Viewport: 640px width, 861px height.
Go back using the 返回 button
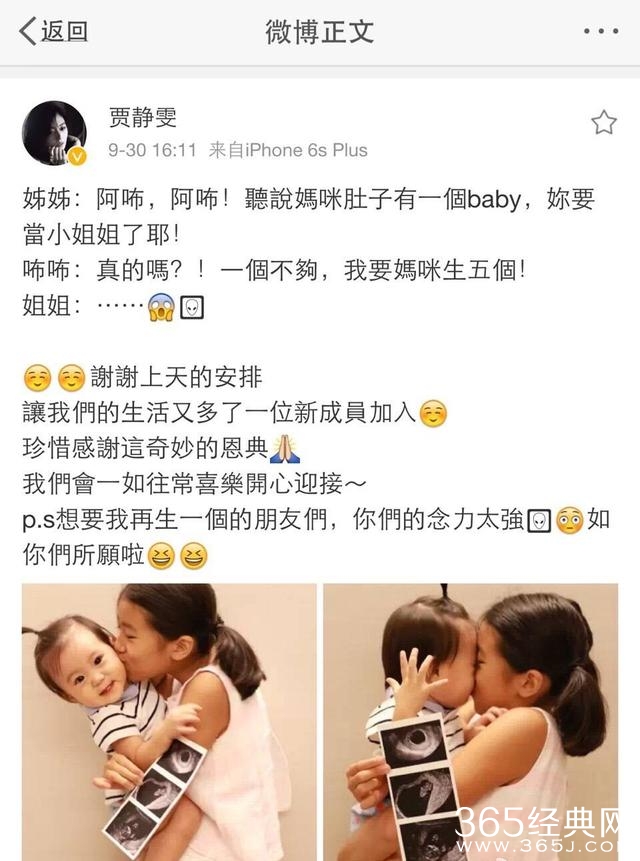click(x=54, y=31)
